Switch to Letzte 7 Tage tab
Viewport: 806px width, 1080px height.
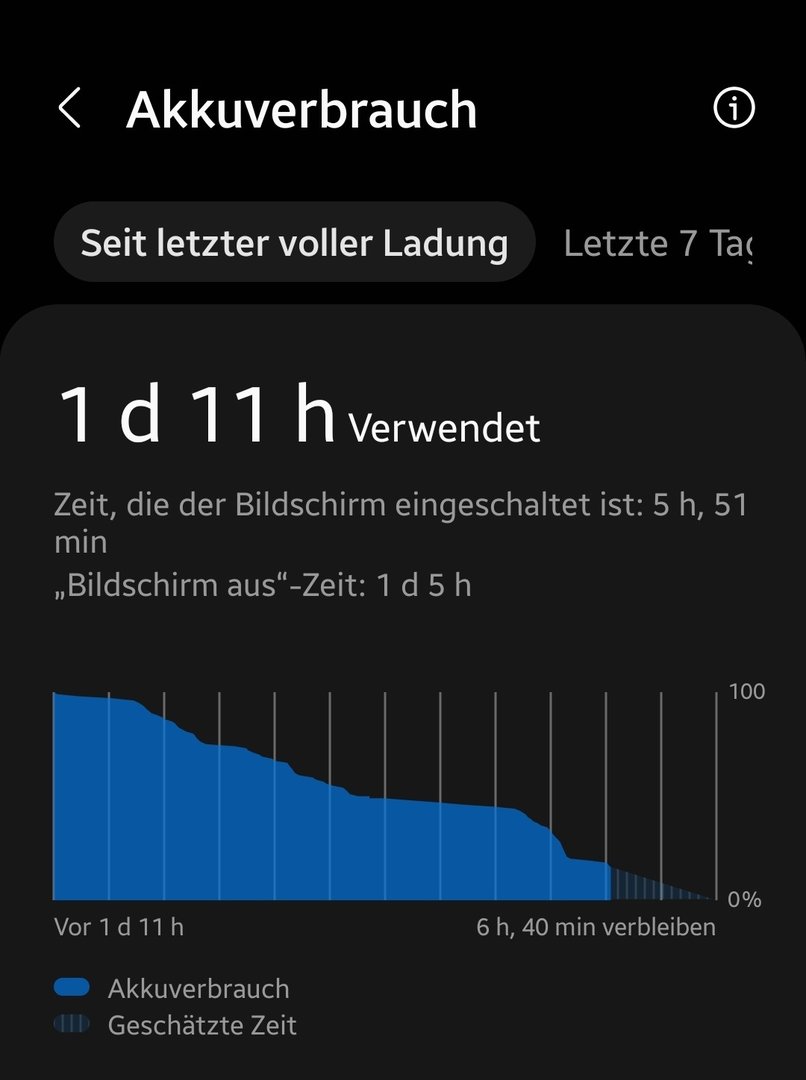click(657, 243)
